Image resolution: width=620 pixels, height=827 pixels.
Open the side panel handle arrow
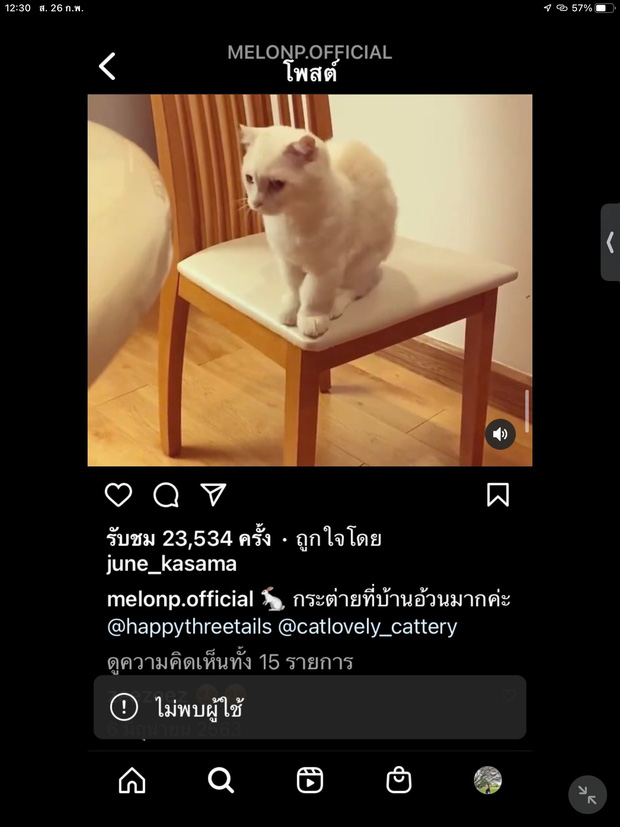pyautogui.click(x=609, y=242)
